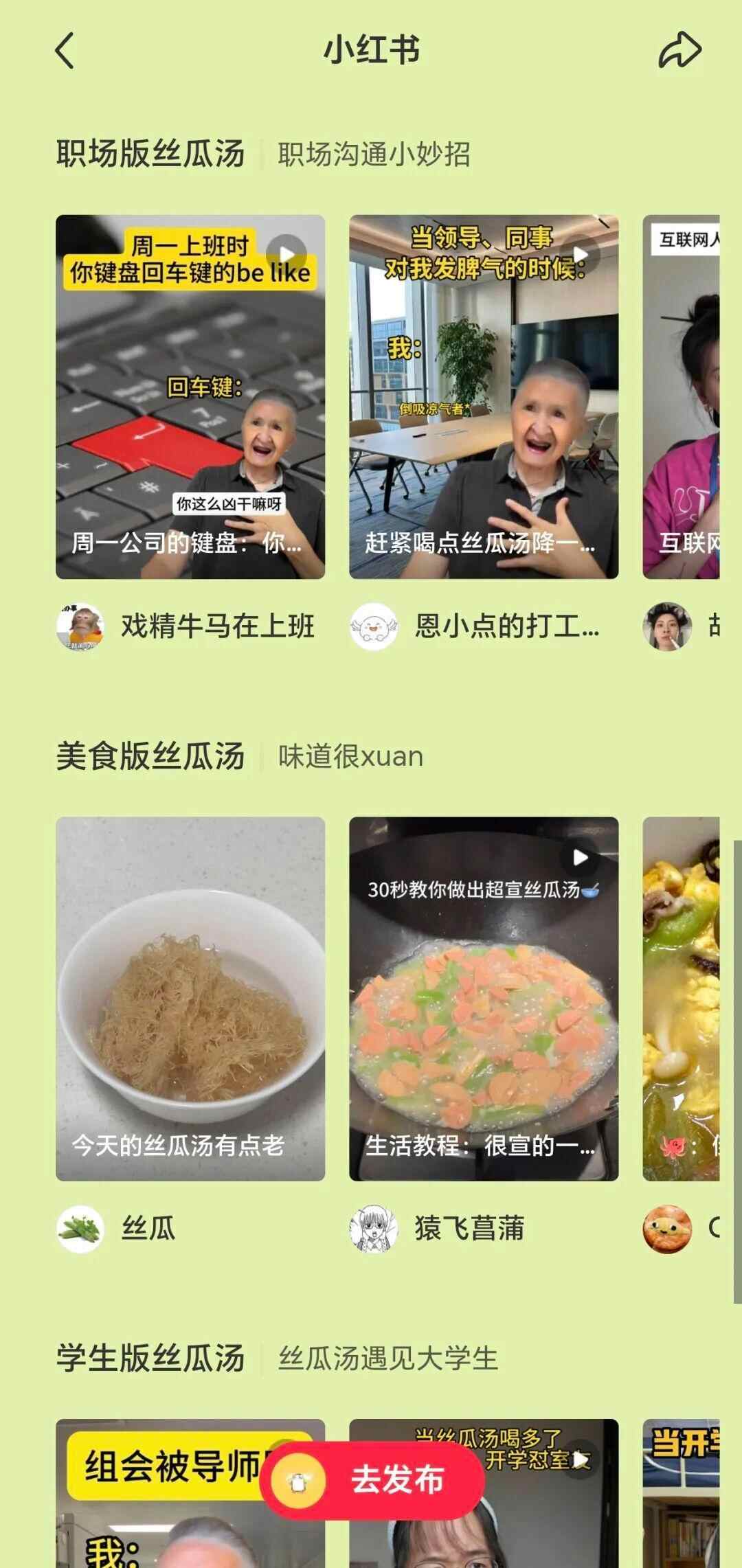Open the post 今天的丝瓜汤有点老
Viewport: 742px width, 1568px height.
(x=190, y=999)
